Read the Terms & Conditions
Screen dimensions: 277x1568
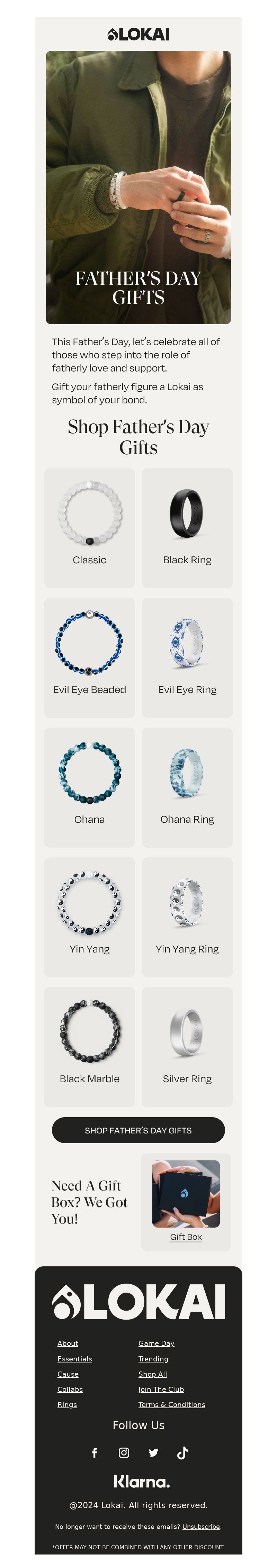[171, 1404]
